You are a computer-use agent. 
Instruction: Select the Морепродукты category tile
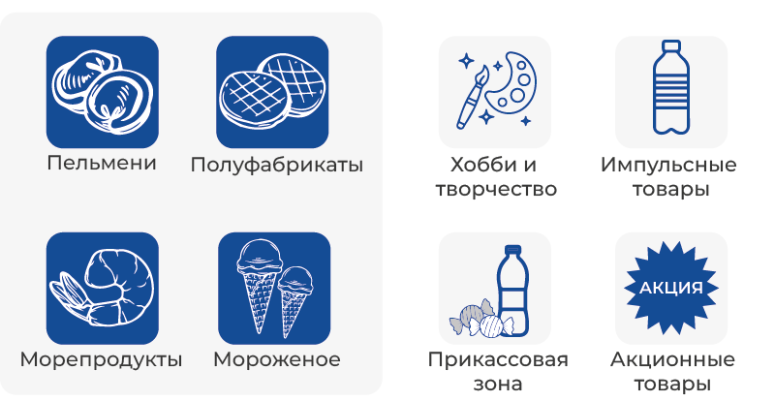102,288
